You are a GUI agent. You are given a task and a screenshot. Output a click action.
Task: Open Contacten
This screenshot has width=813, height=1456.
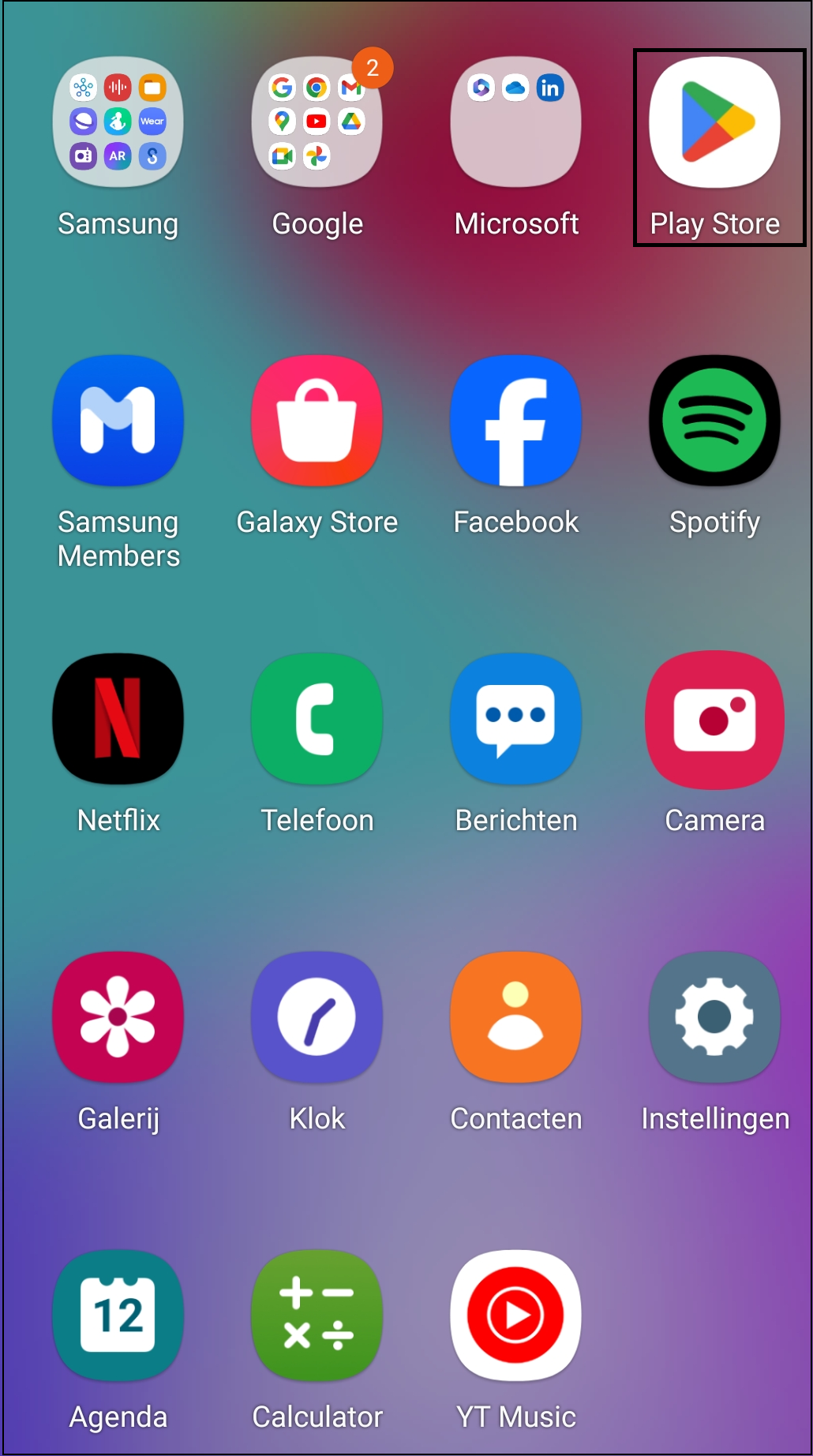click(x=515, y=1017)
